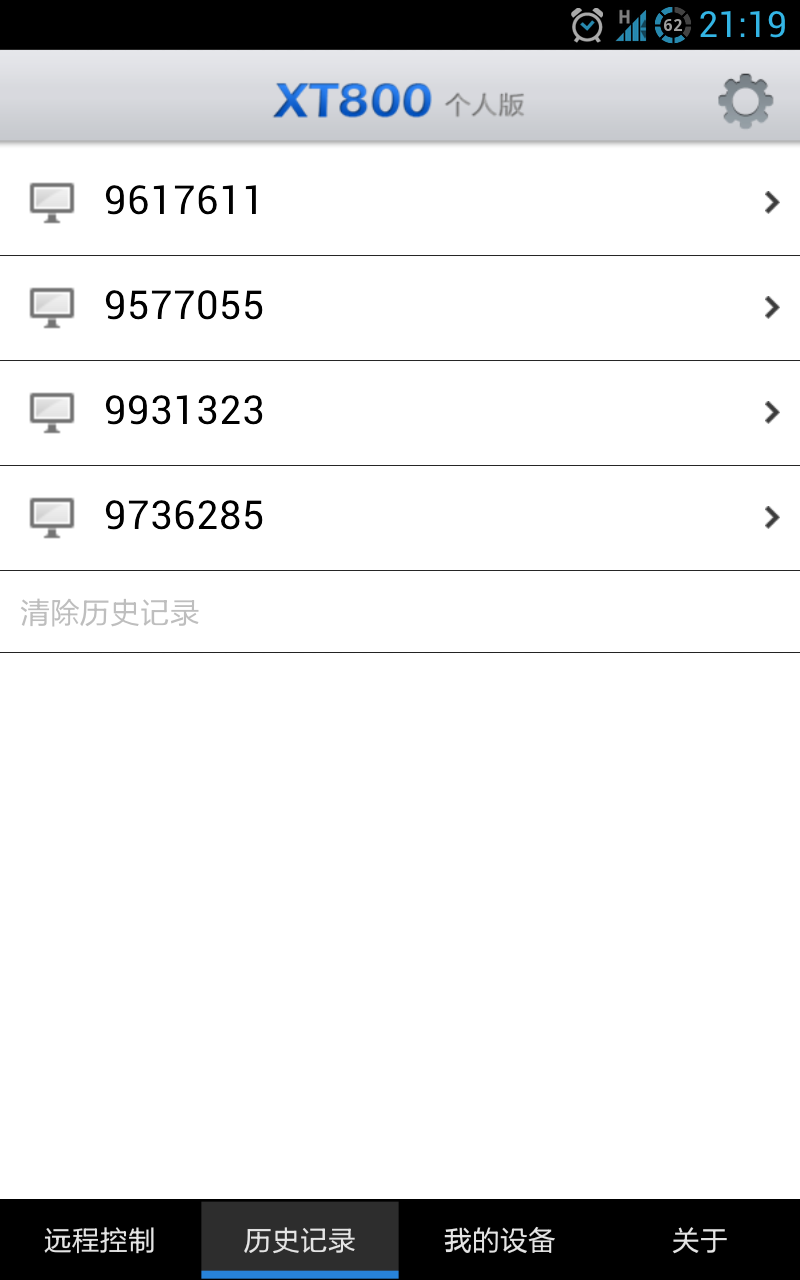Switch to the 远程控制 tab
800x1280 pixels.
[x=100, y=1241]
